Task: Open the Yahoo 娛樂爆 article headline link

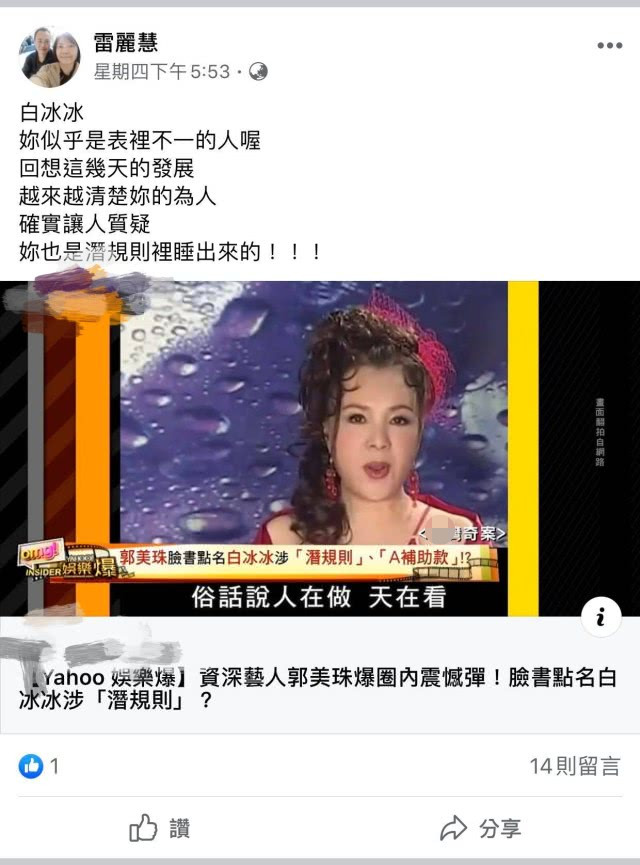Action: 320,688
